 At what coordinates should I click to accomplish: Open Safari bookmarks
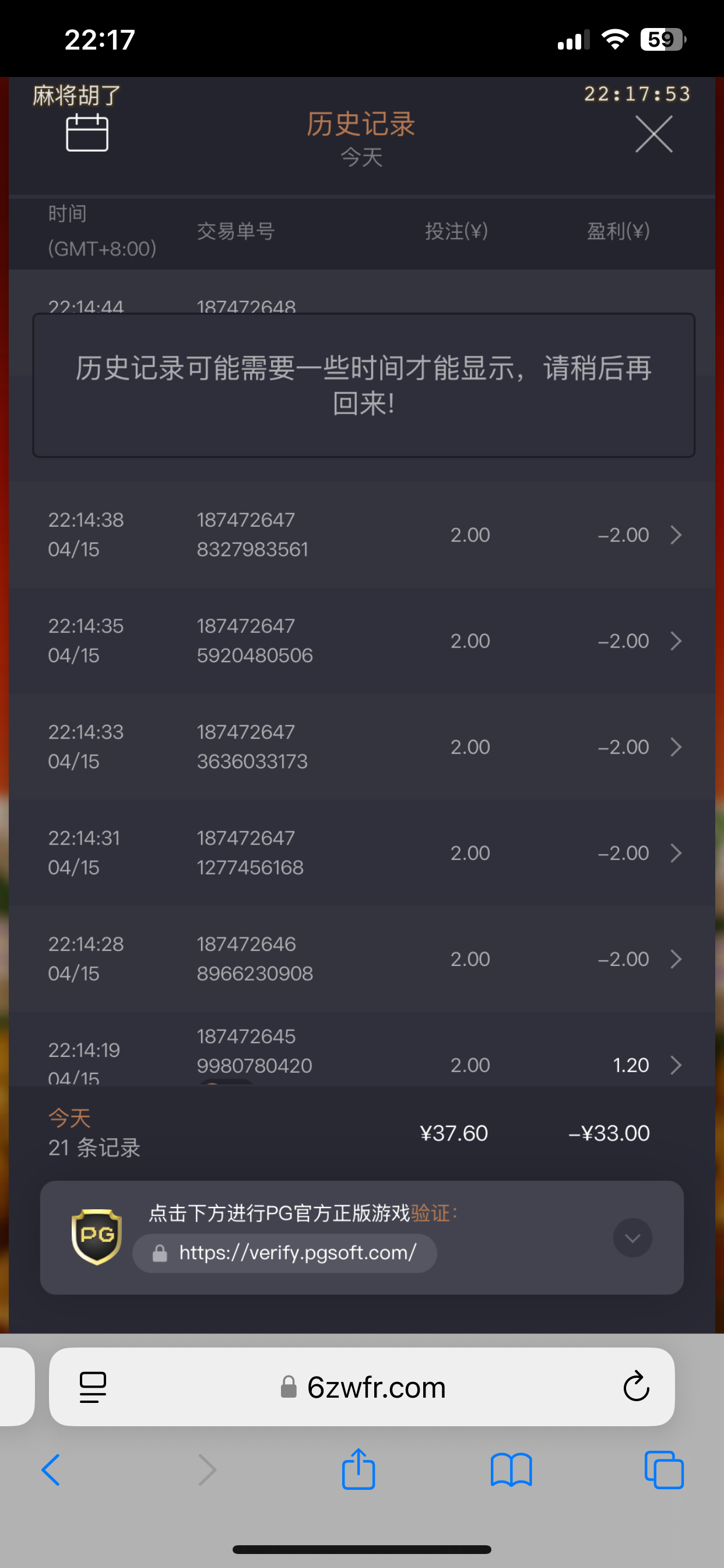tap(511, 1471)
